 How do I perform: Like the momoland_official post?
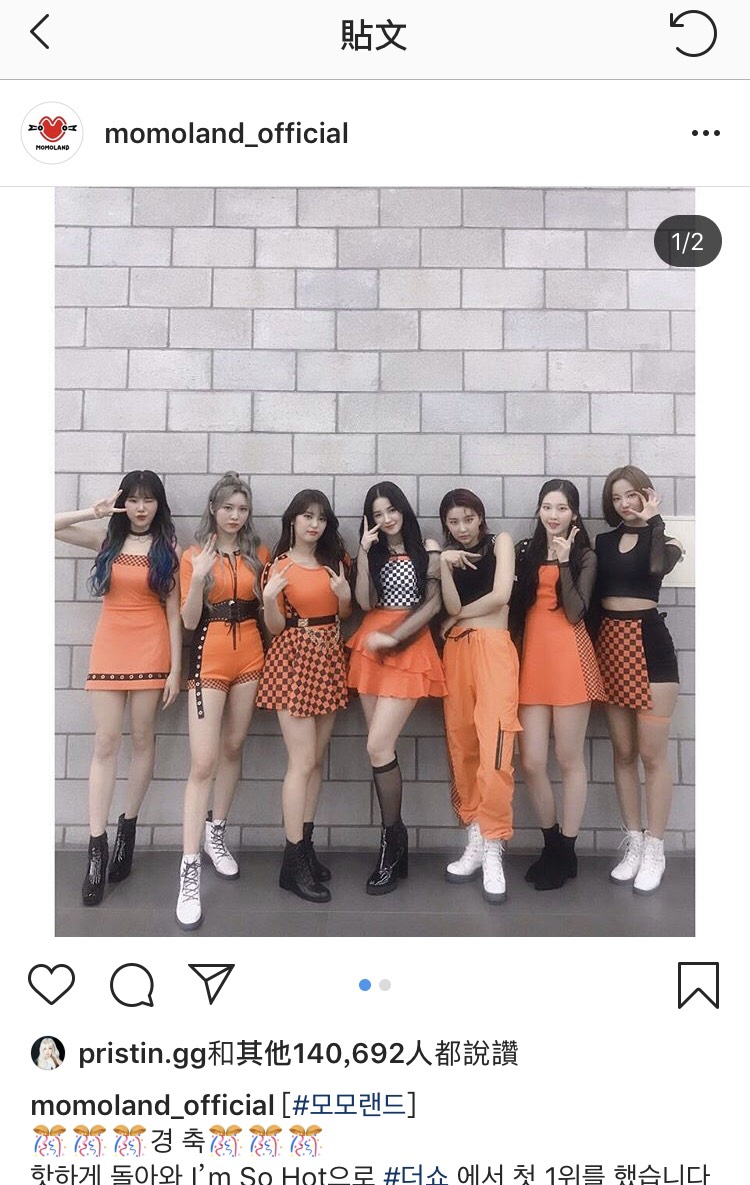point(51,985)
